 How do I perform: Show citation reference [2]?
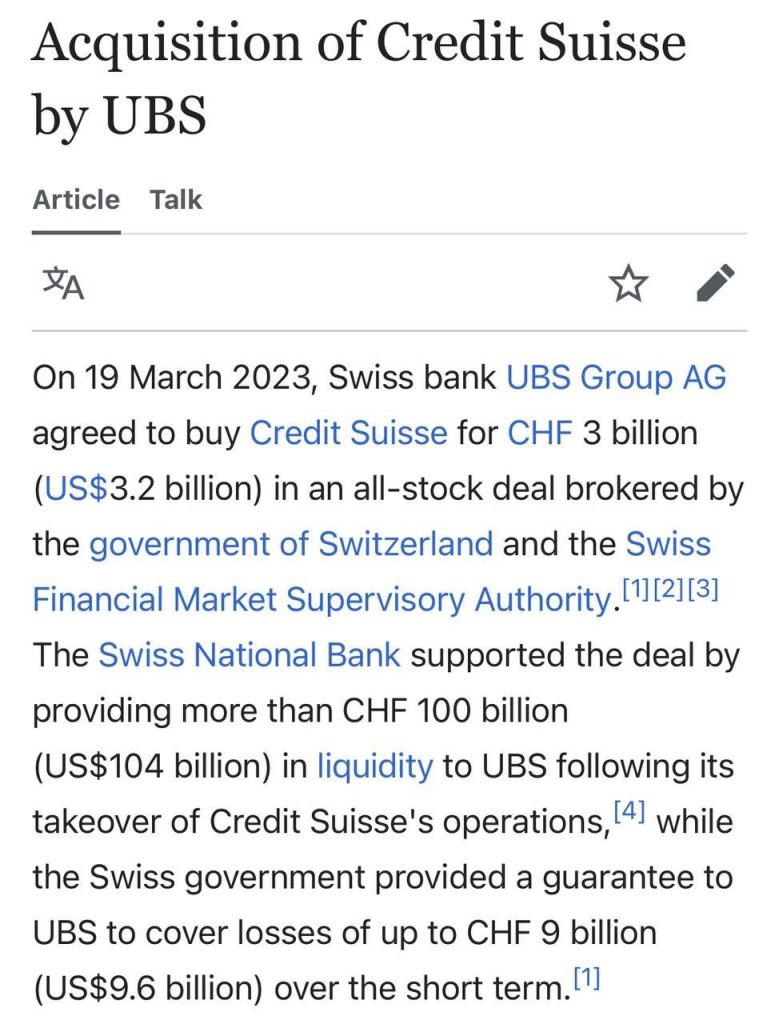point(668,591)
